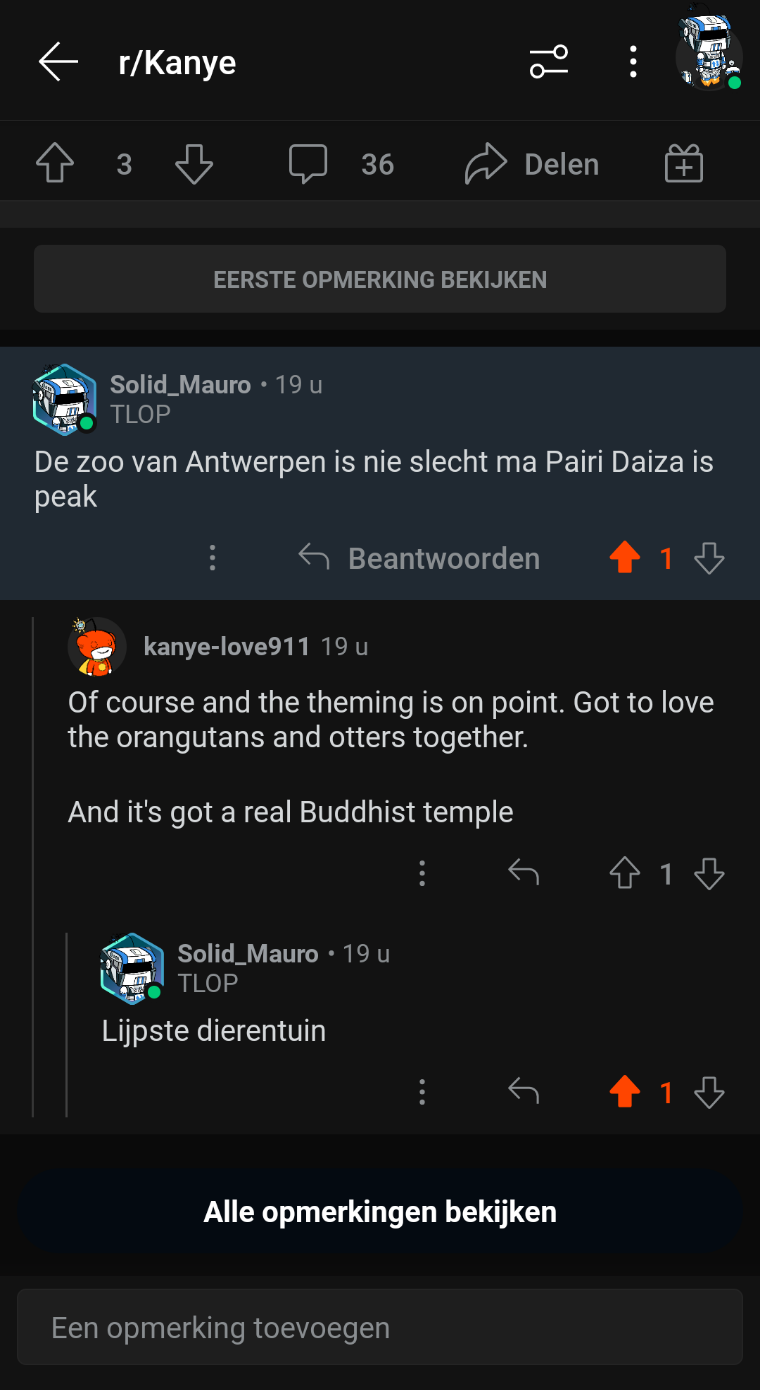This screenshot has width=760, height=1390.
Task: Downvote the Pairi Daiza comment
Action: point(709,558)
